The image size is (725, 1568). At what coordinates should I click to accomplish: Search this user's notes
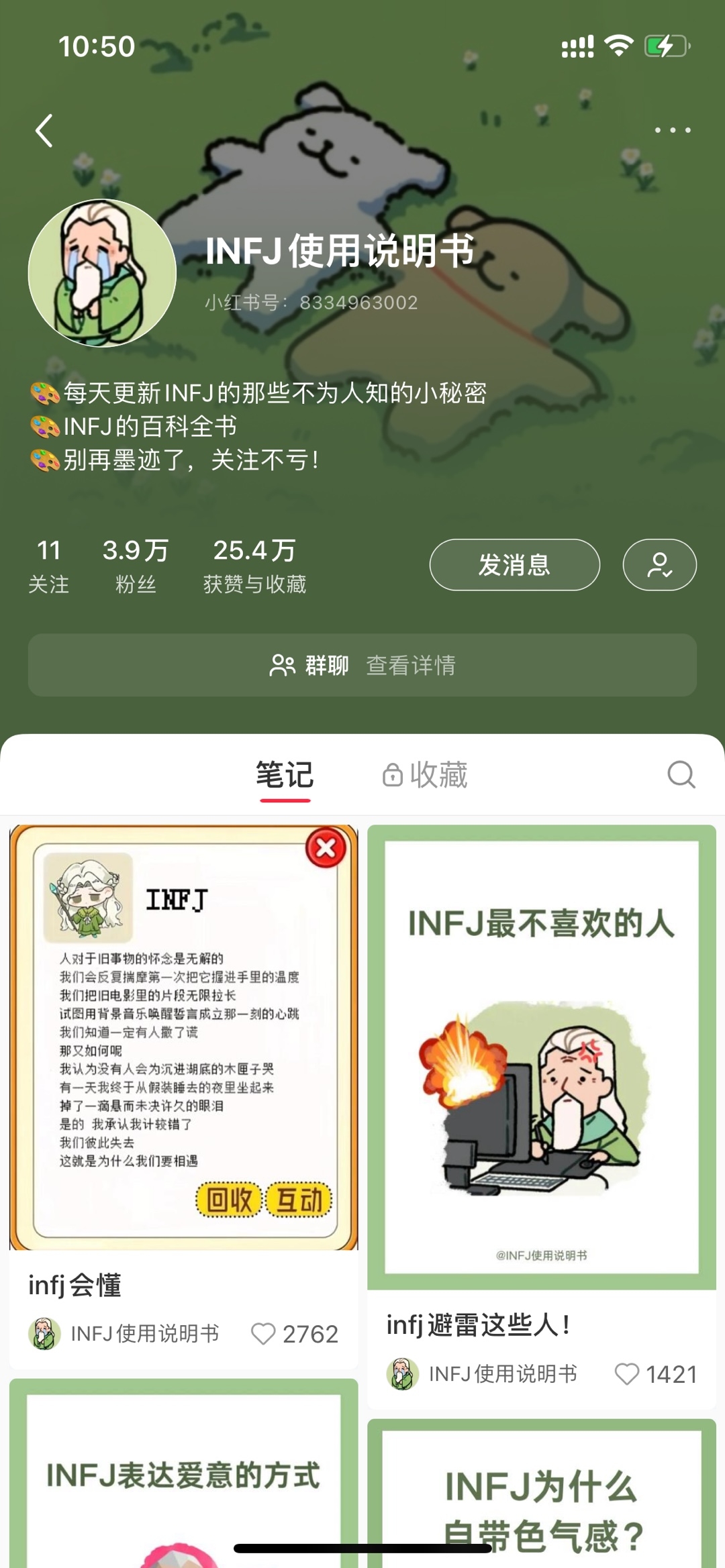click(x=681, y=774)
